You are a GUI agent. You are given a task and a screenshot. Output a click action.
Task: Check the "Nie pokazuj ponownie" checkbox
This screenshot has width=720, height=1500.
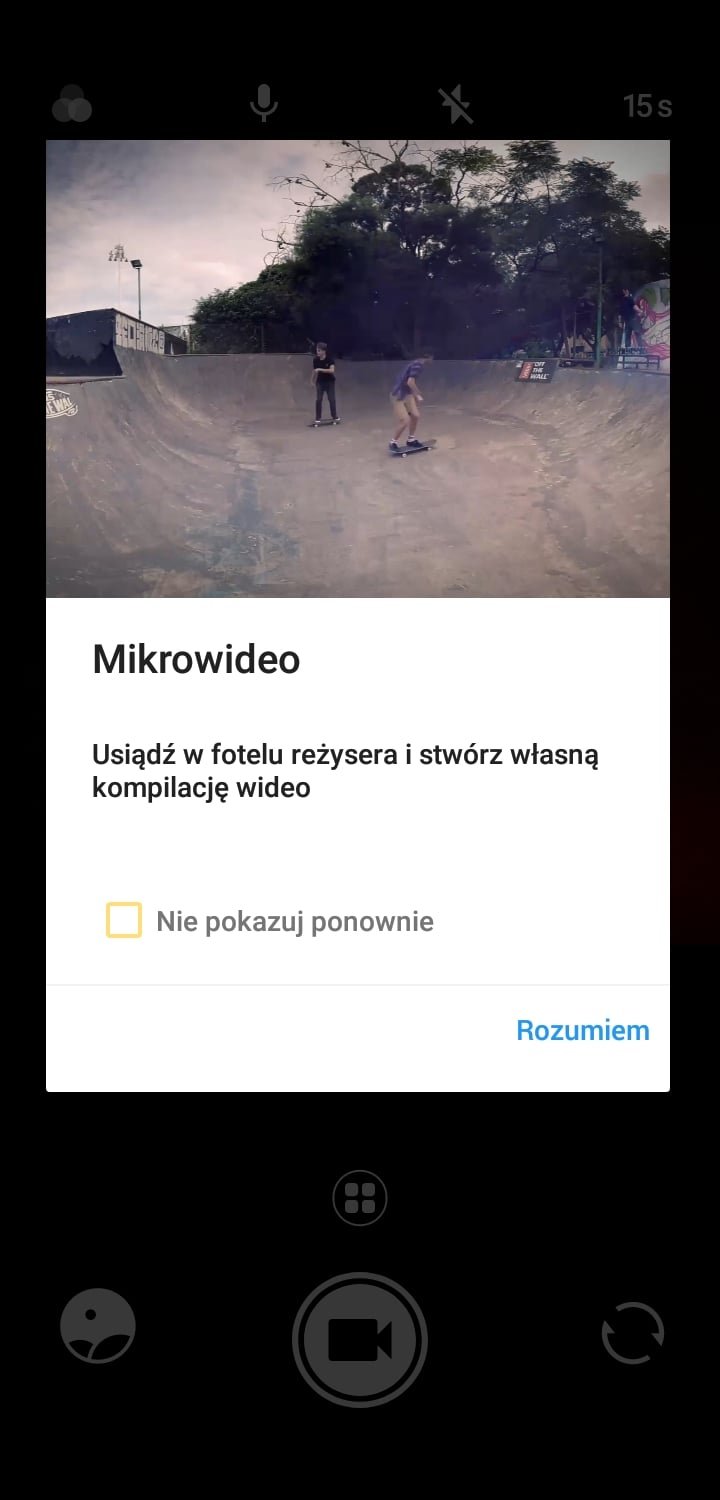124,920
